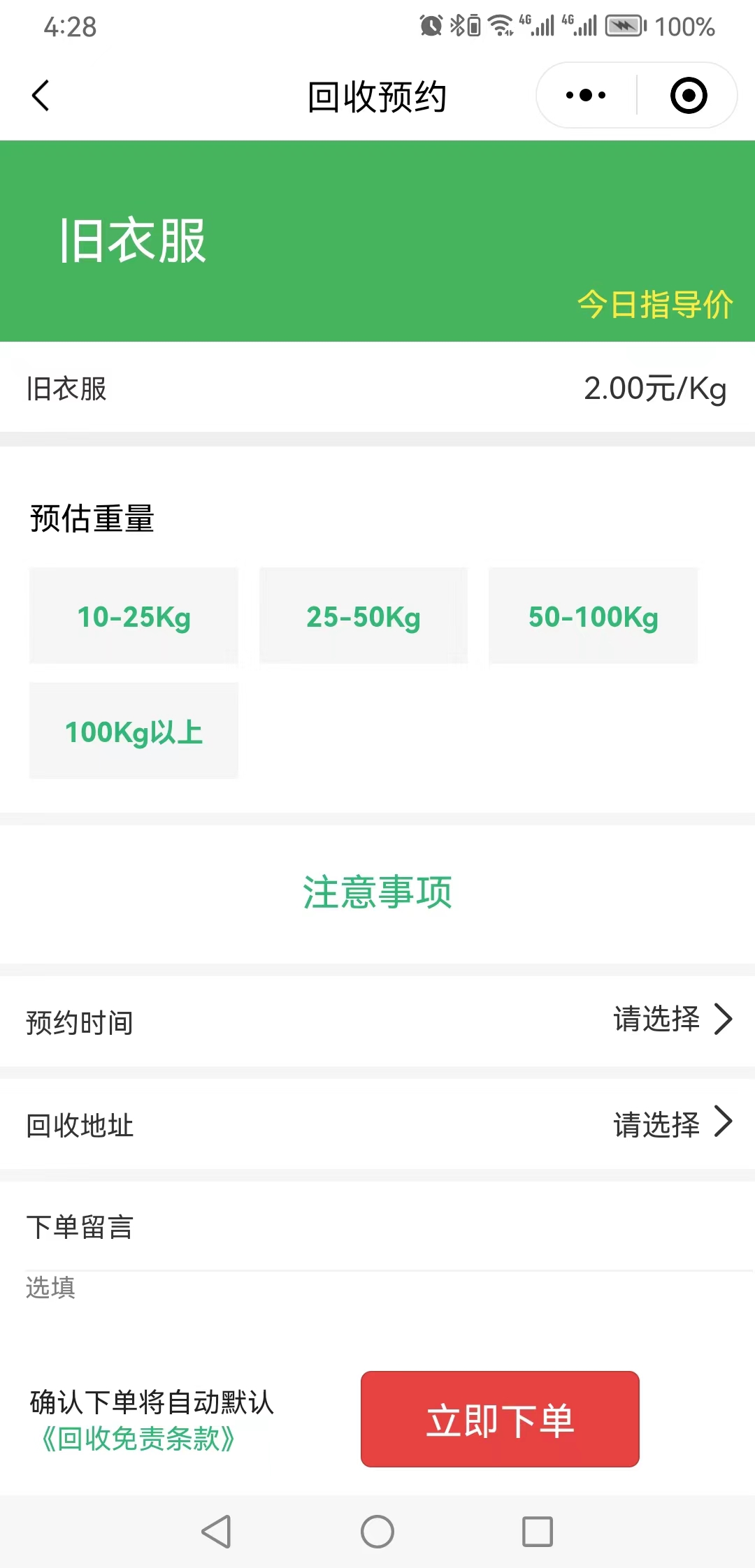Open the 注意事项 notes
This screenshot has height=1568, width=755.
point(377,892)
